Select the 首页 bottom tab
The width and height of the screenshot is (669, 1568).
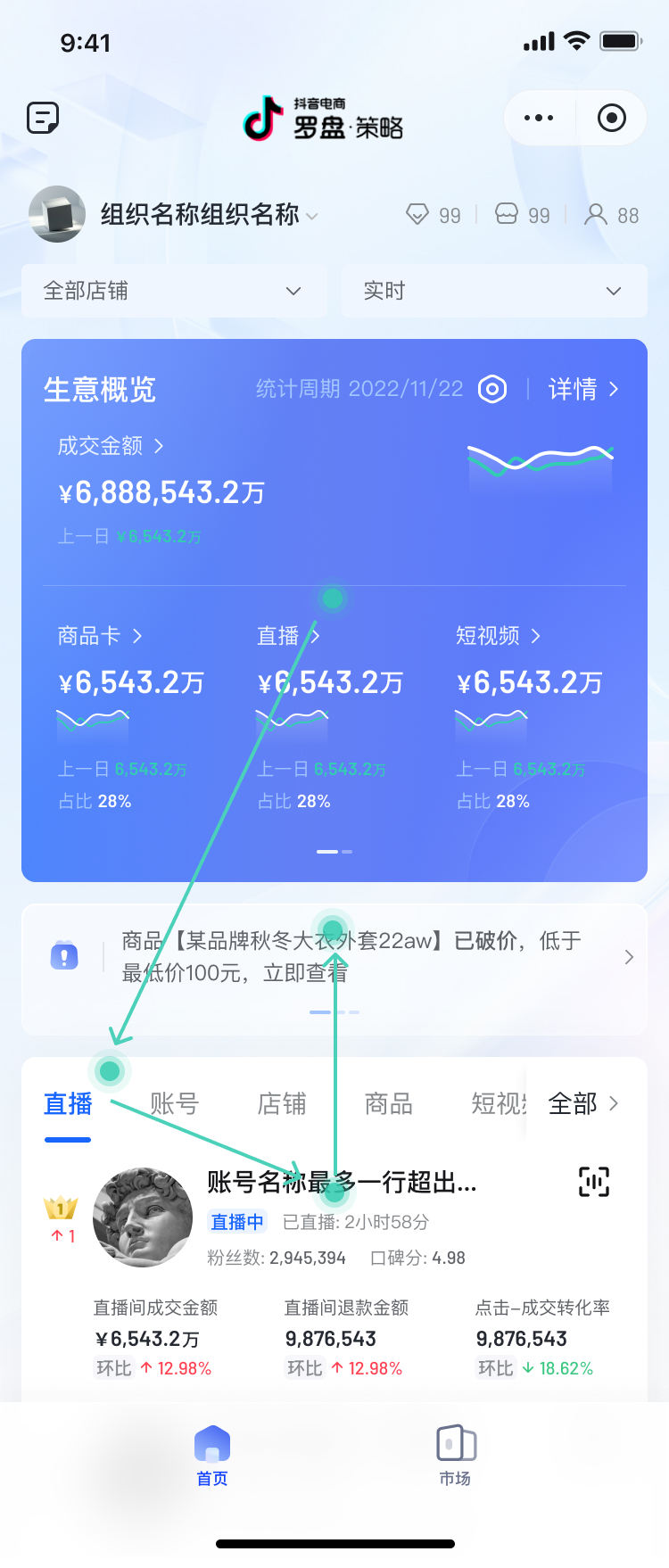click(212, 1454)
